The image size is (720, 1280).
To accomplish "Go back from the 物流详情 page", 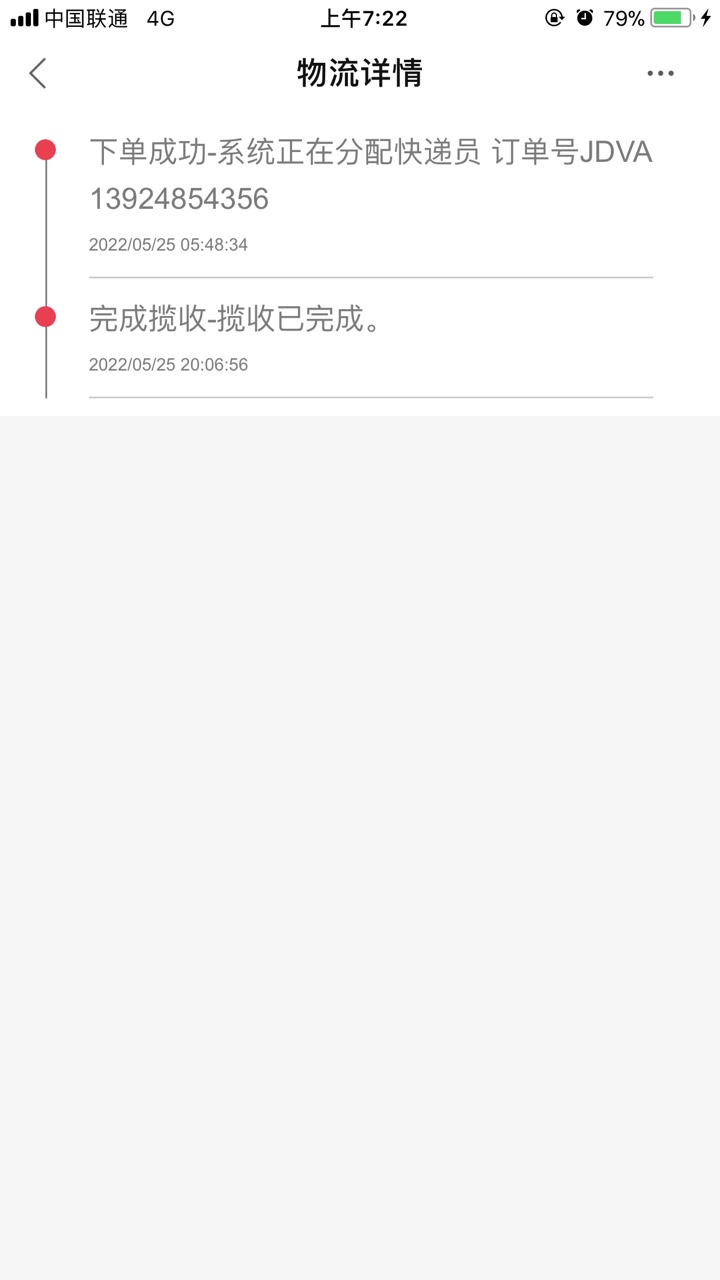I will coord(38,73).
